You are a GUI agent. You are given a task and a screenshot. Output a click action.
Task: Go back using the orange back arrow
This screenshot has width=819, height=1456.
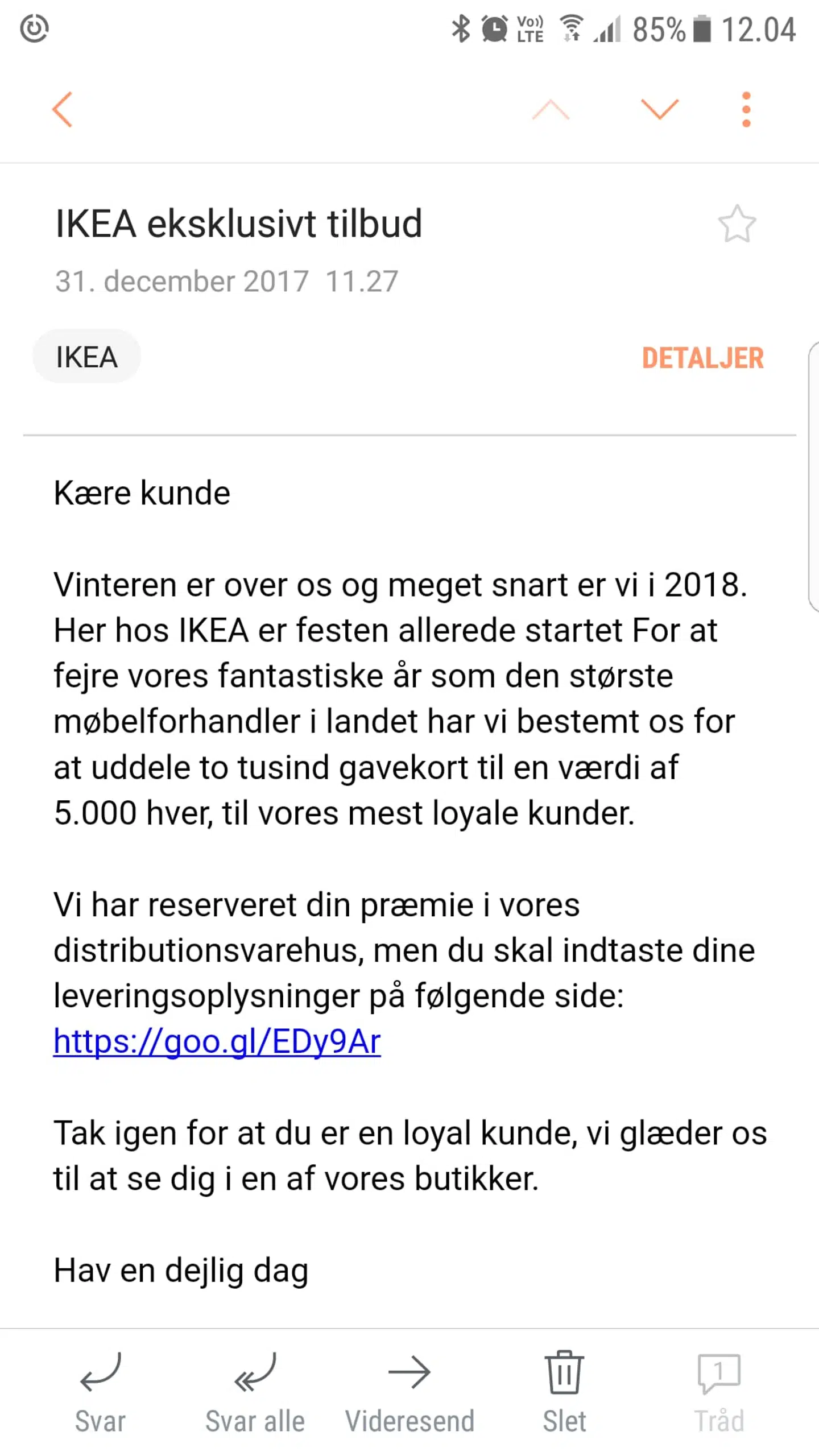tap(63, 109)
